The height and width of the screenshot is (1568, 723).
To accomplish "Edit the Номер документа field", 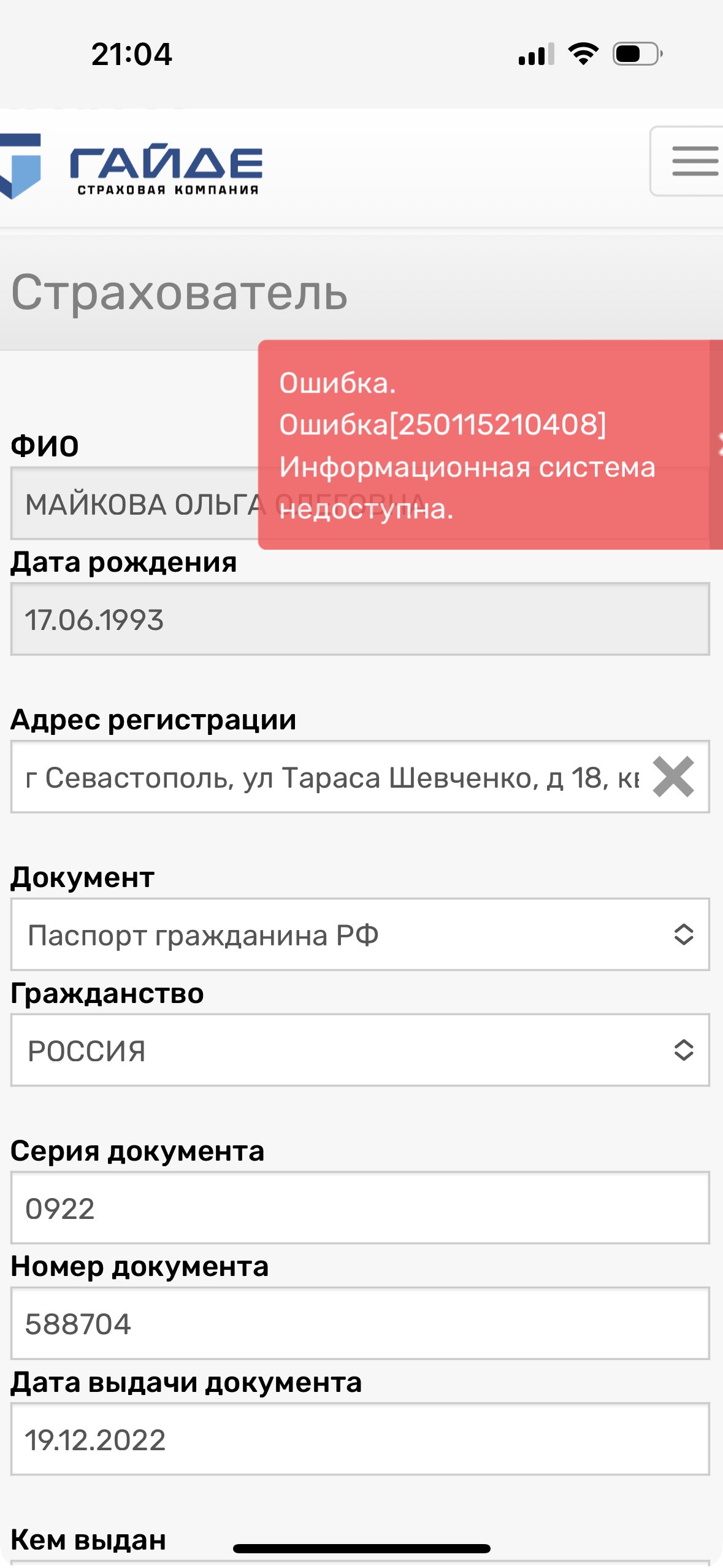I will coord(360,1323).
